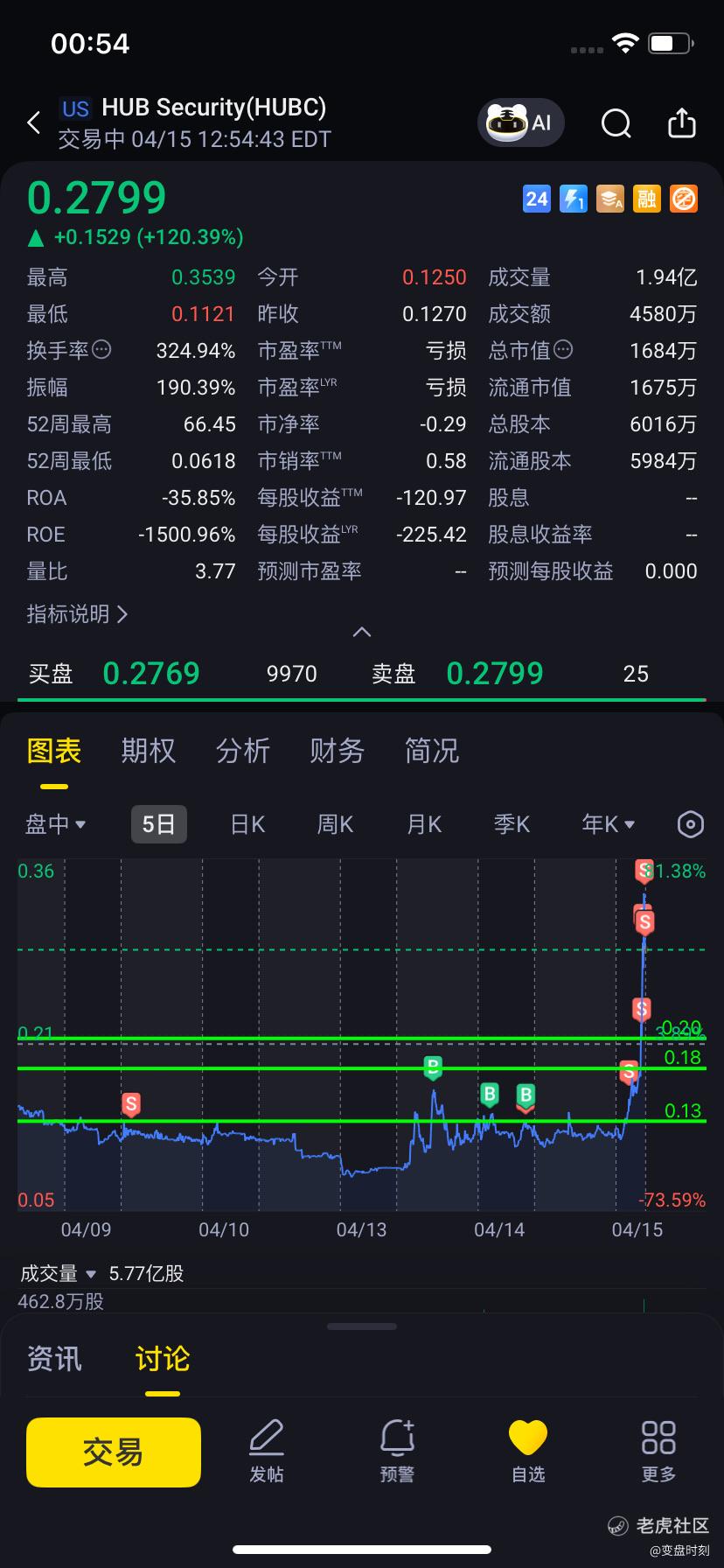Switch to the 分析 tab
Viewport: 724px width, 1568px height.
[x=242, y=751]
